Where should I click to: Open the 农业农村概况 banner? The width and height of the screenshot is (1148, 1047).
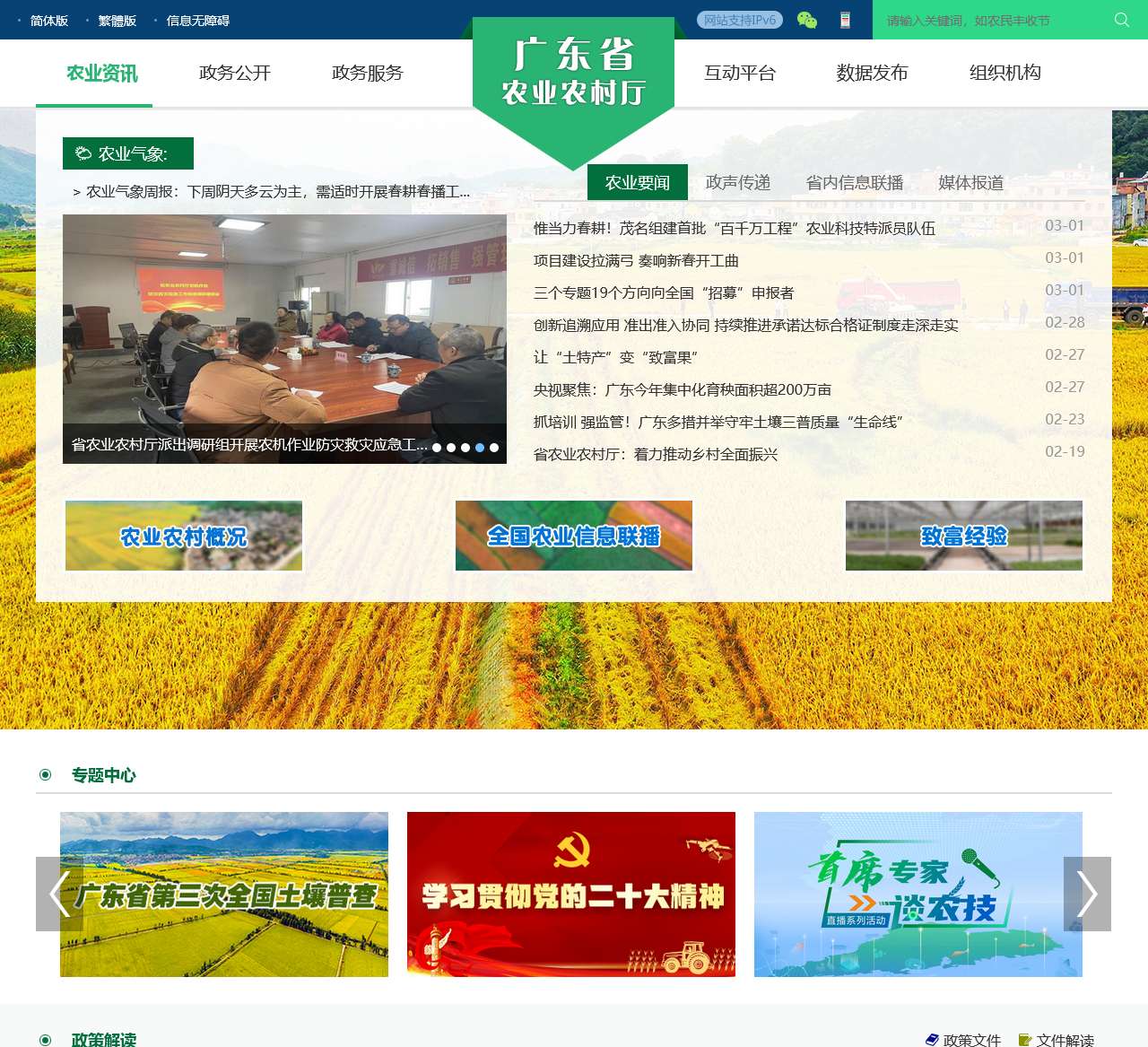click(x=184, y=536)
